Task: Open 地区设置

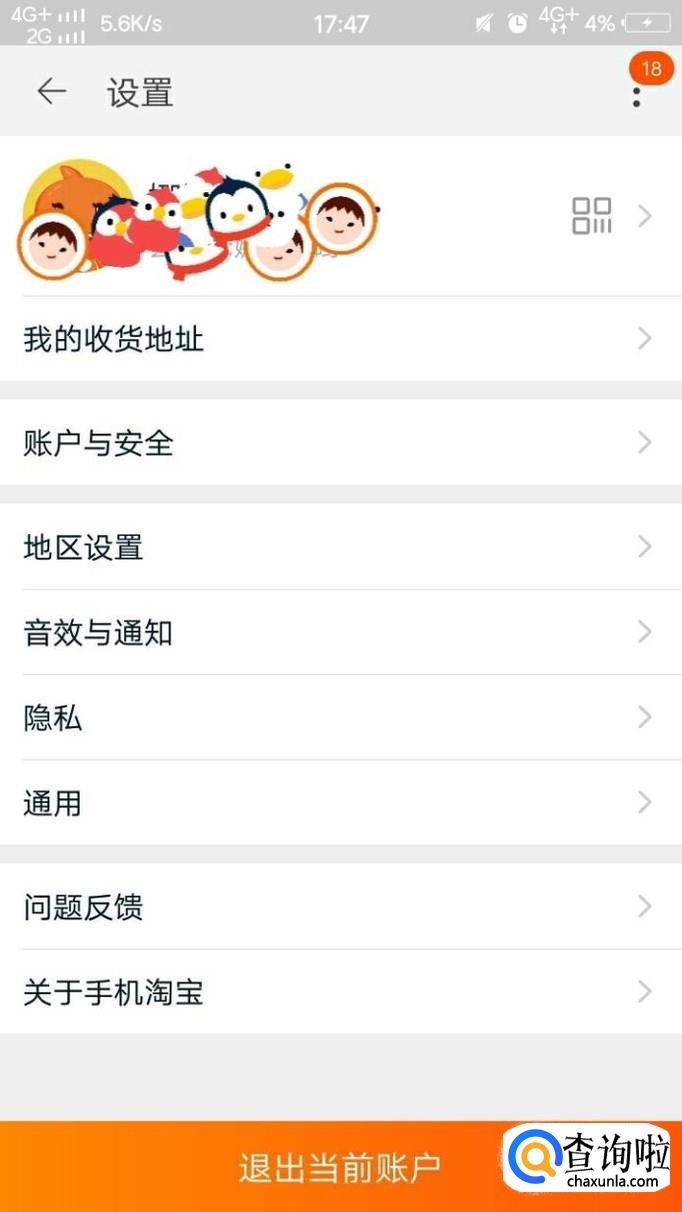Action: click(x=340, y=547)
